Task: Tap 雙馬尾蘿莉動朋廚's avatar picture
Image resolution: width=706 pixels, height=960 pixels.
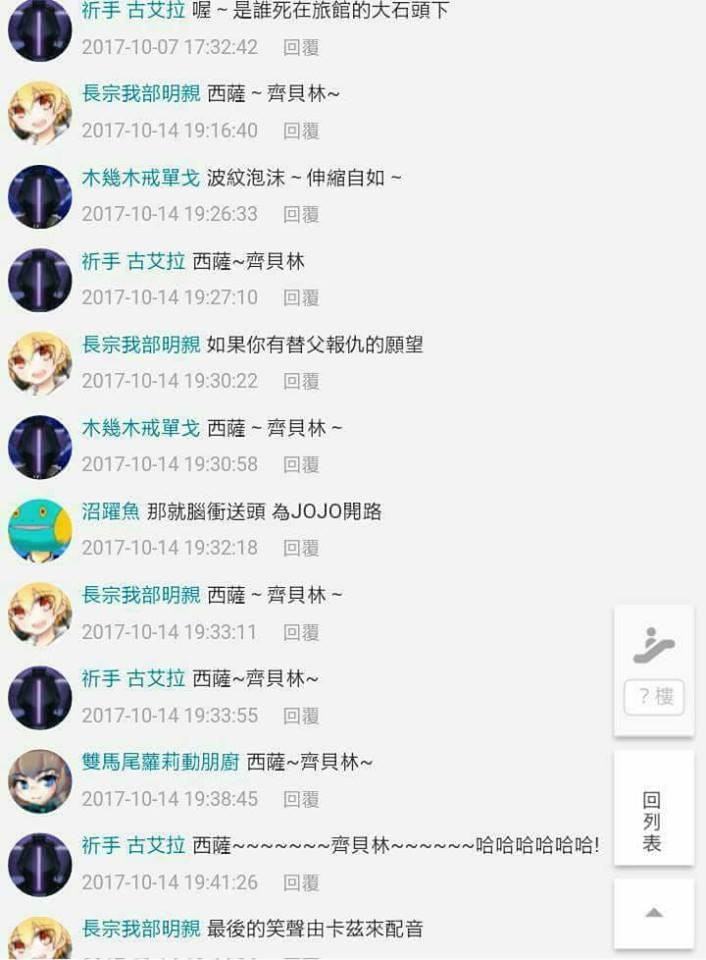Action: click(x=40, y=780)
